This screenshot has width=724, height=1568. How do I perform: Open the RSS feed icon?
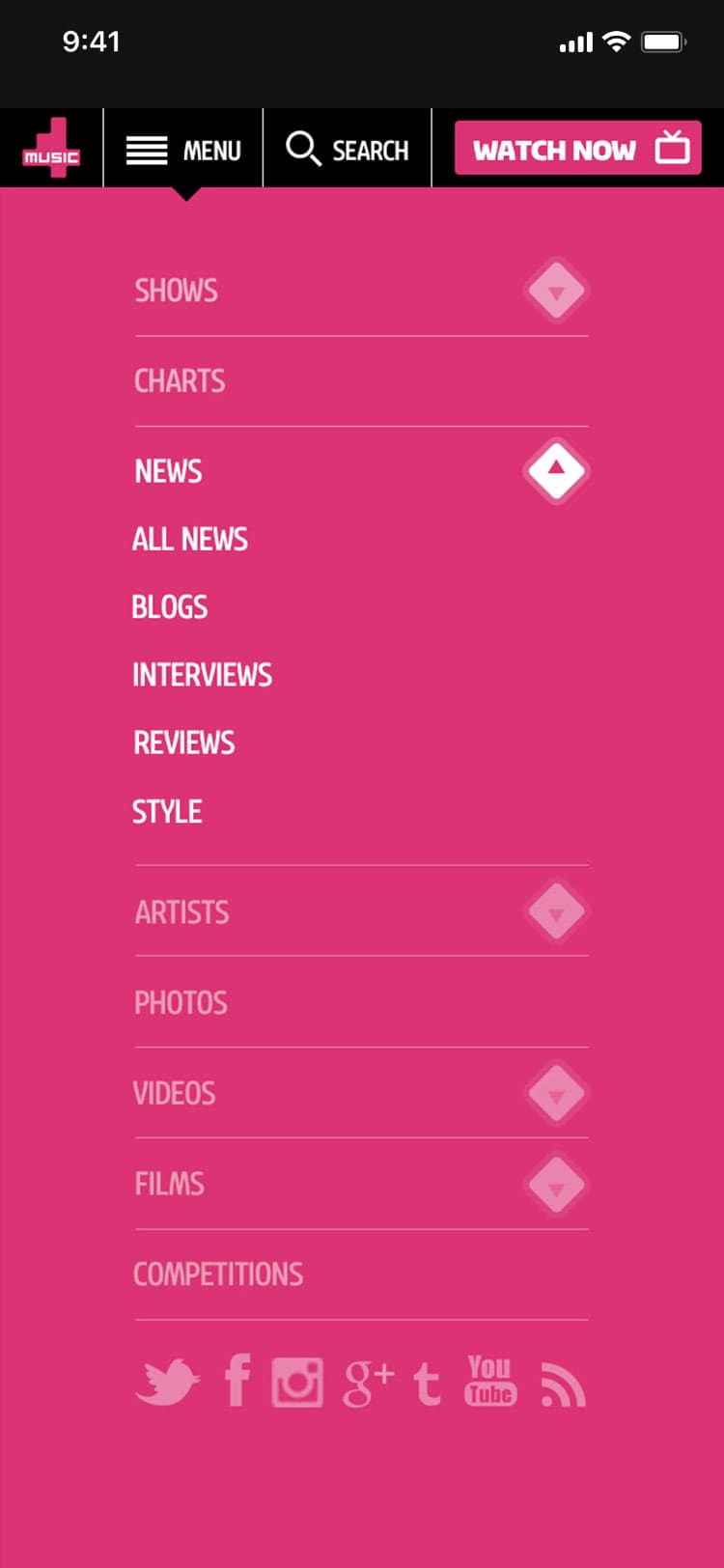pos(564,1385)
